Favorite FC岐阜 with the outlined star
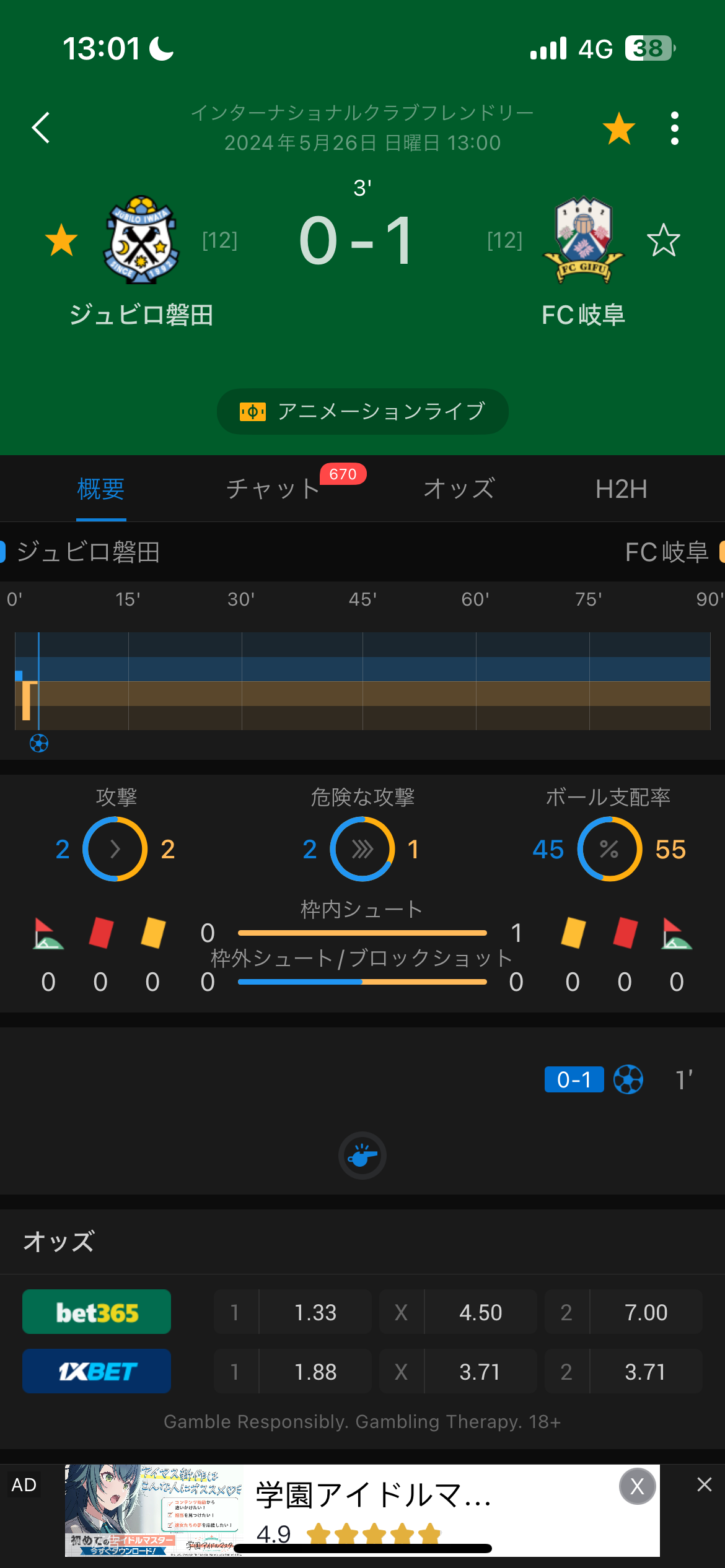The width and height of the screenshot is (725, 1568). (x=664, y=240)
